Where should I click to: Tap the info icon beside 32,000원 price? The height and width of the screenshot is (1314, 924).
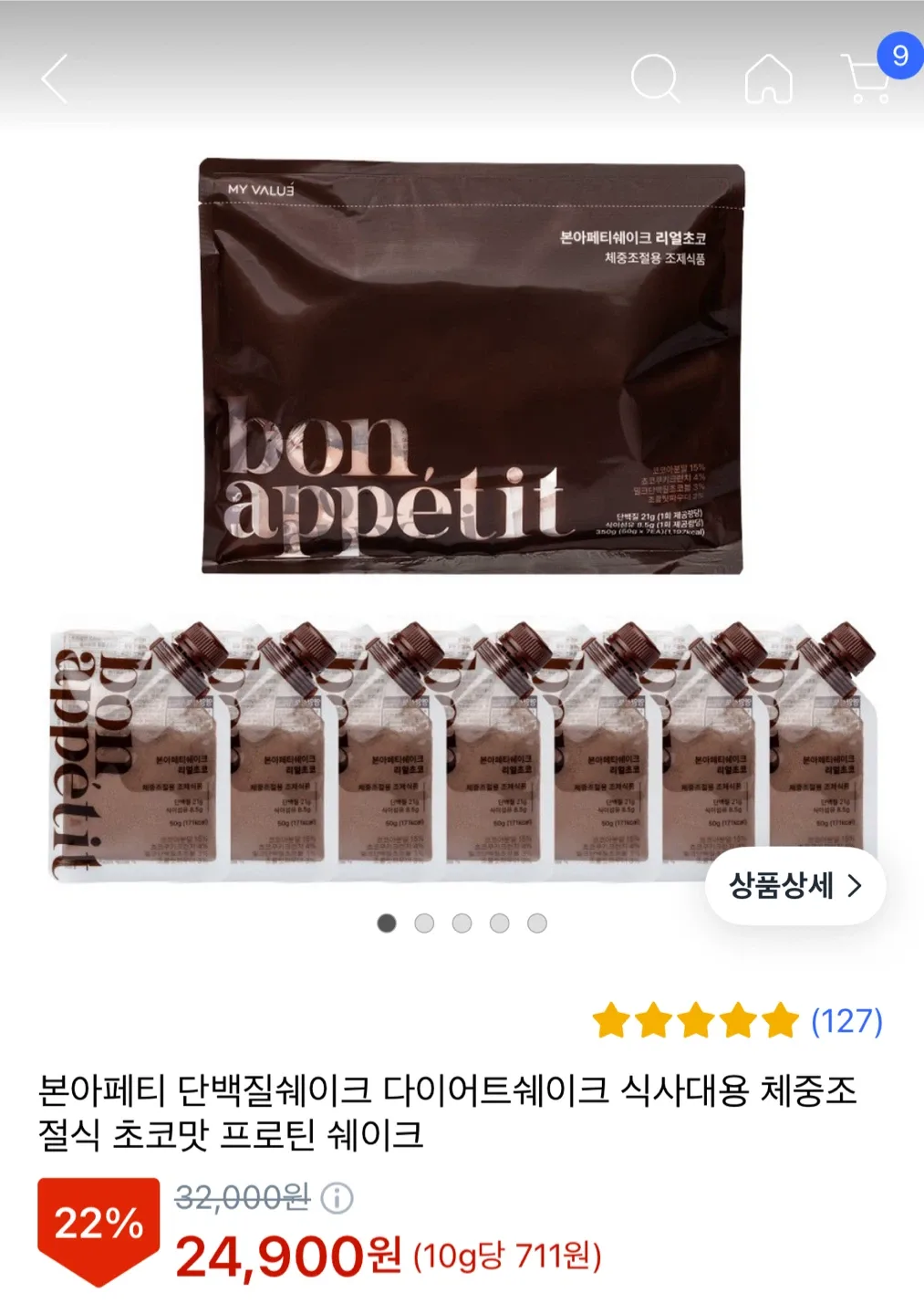[337, 1197]
